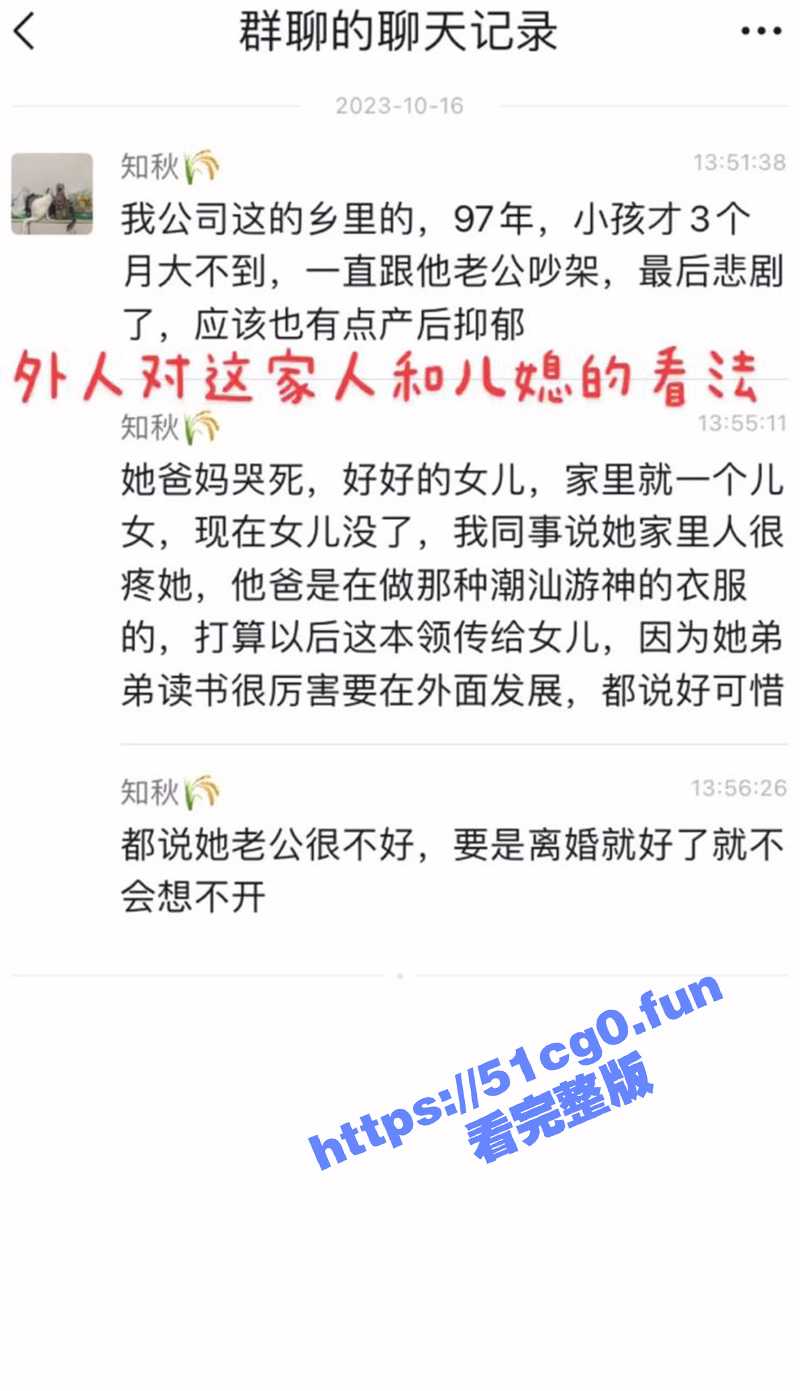
Task: Select the rice emoji beside 知秋's name
Action: (202, 166)
